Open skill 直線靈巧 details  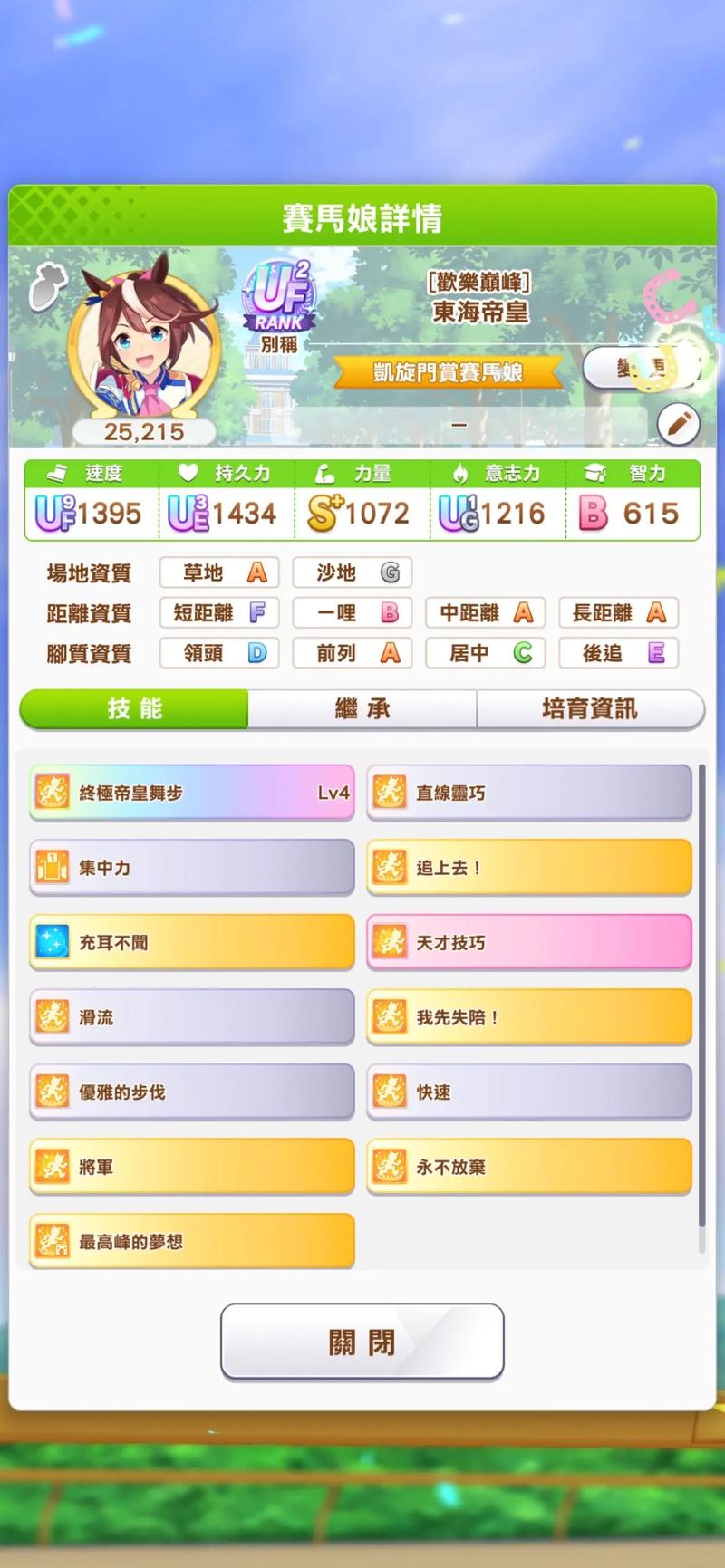[x=529, y=793]
